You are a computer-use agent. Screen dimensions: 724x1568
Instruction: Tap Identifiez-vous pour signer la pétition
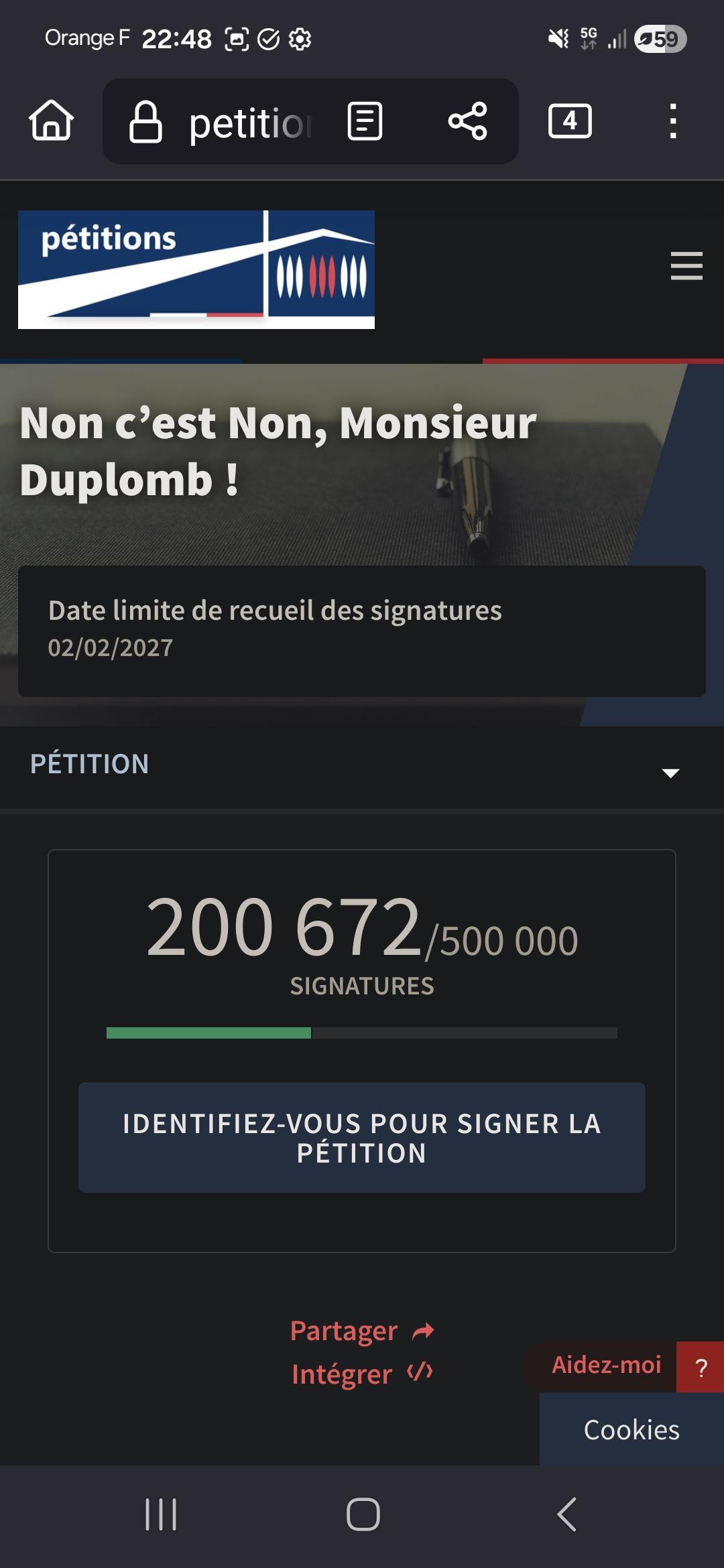(362, 1137)
